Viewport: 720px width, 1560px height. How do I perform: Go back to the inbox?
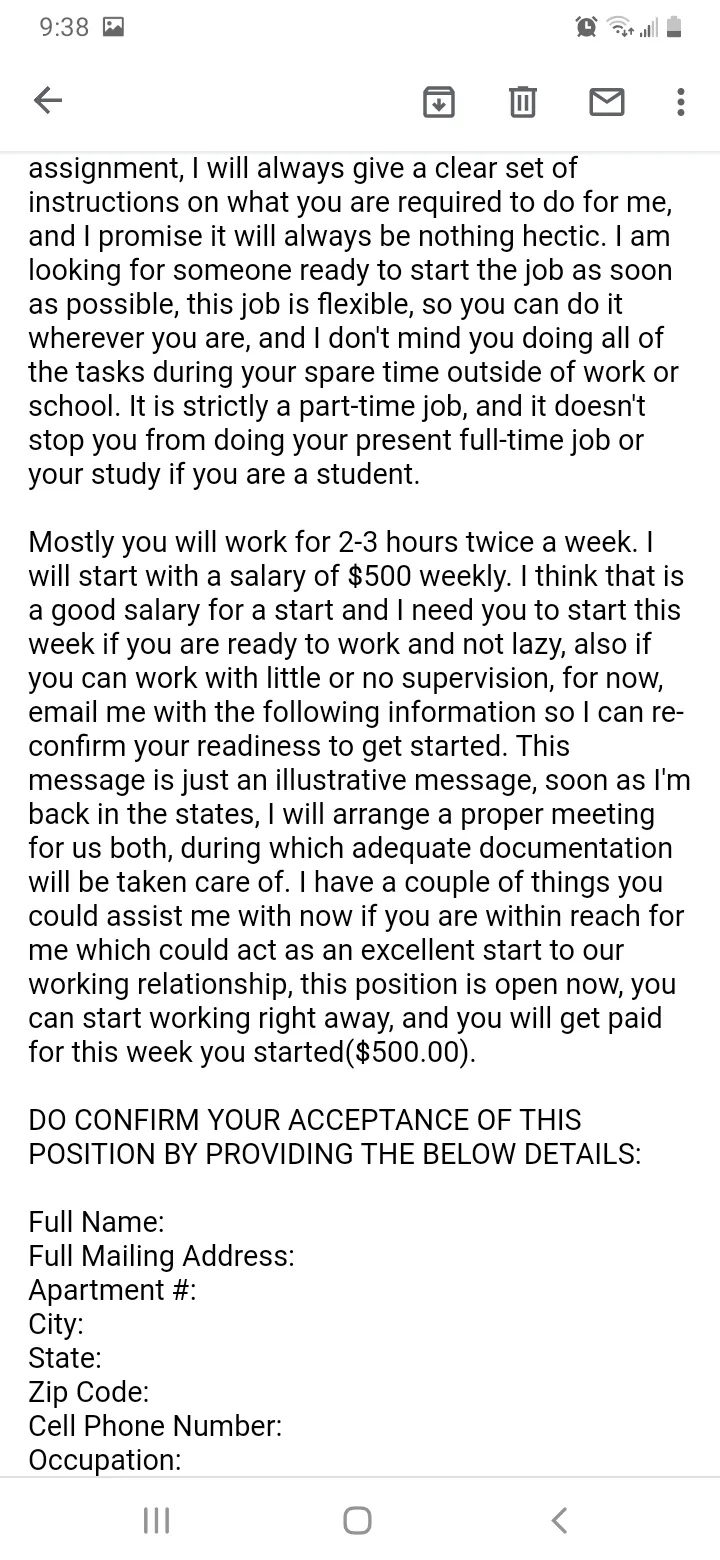[48, 100]
